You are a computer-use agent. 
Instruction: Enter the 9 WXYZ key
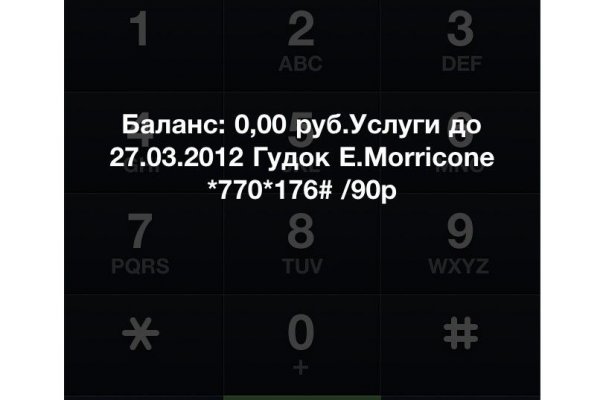tap(458, 245)
